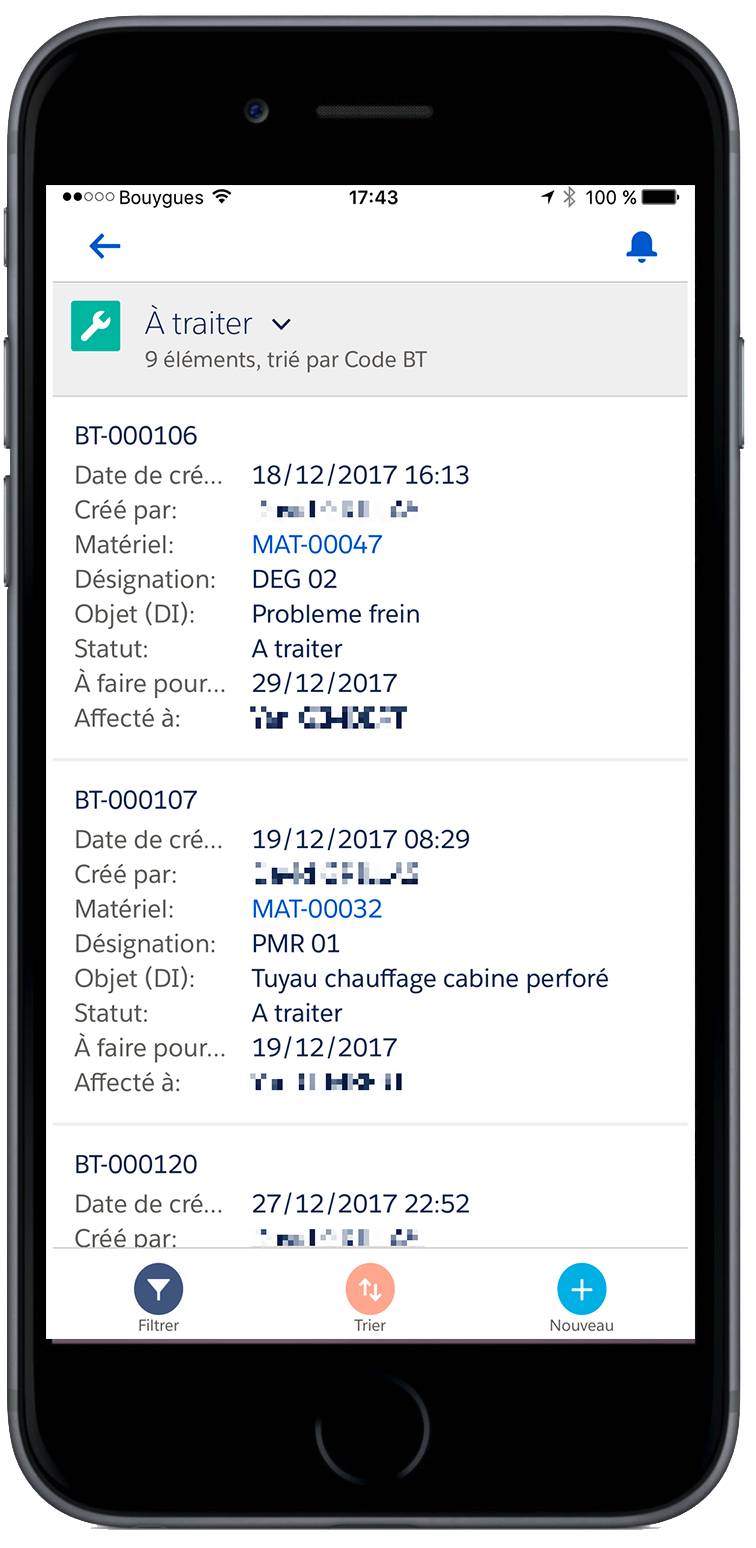
Task: Tap Trier to sort the list
Action: [370, 1298]
